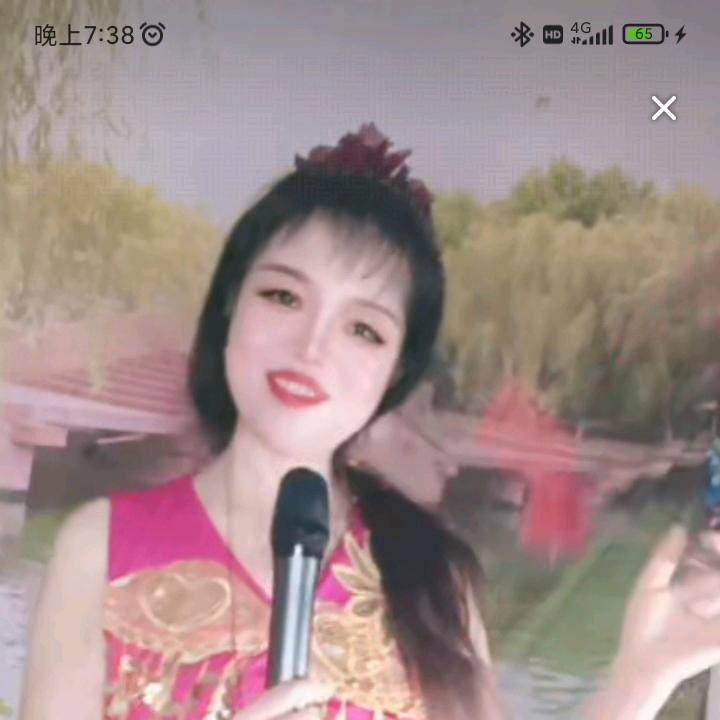Close the video with the X
720x720 pixels.
(x=664, y=108)
